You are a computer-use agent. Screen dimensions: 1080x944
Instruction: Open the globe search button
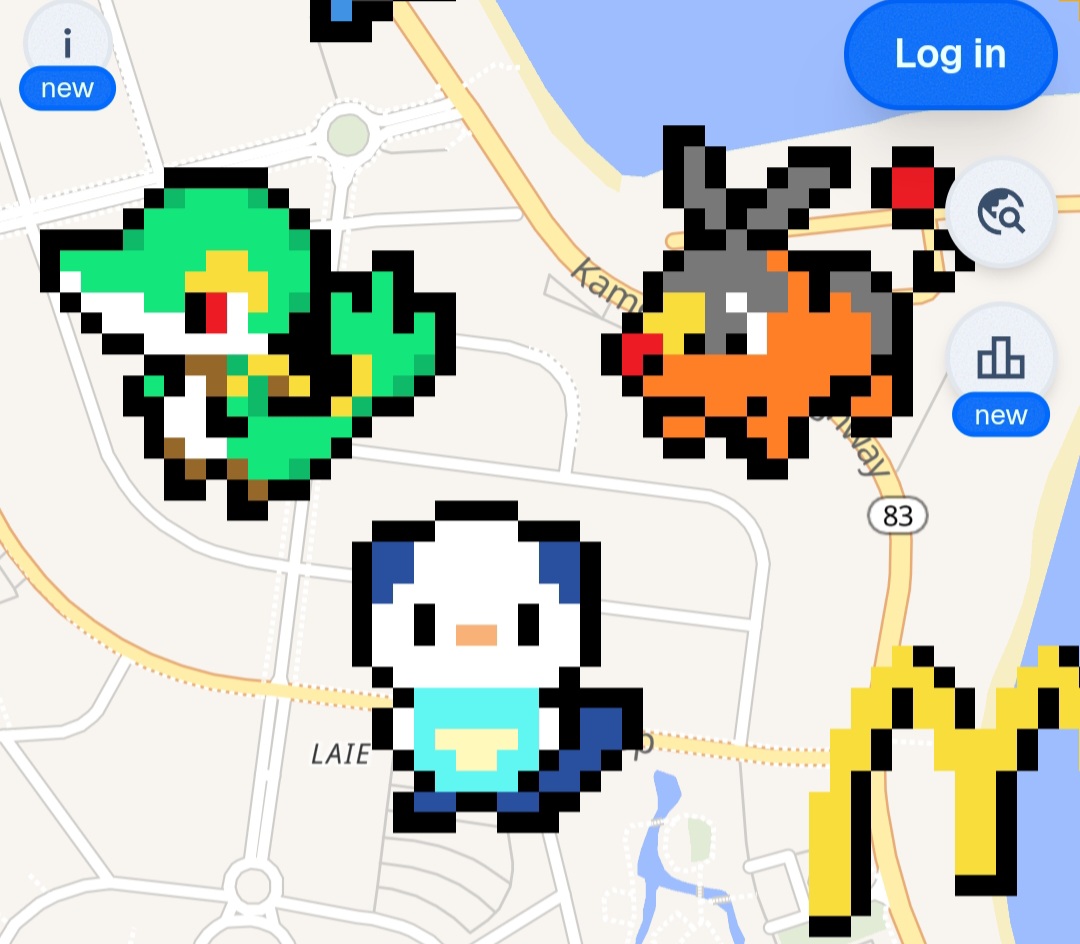click(1000, 212)
